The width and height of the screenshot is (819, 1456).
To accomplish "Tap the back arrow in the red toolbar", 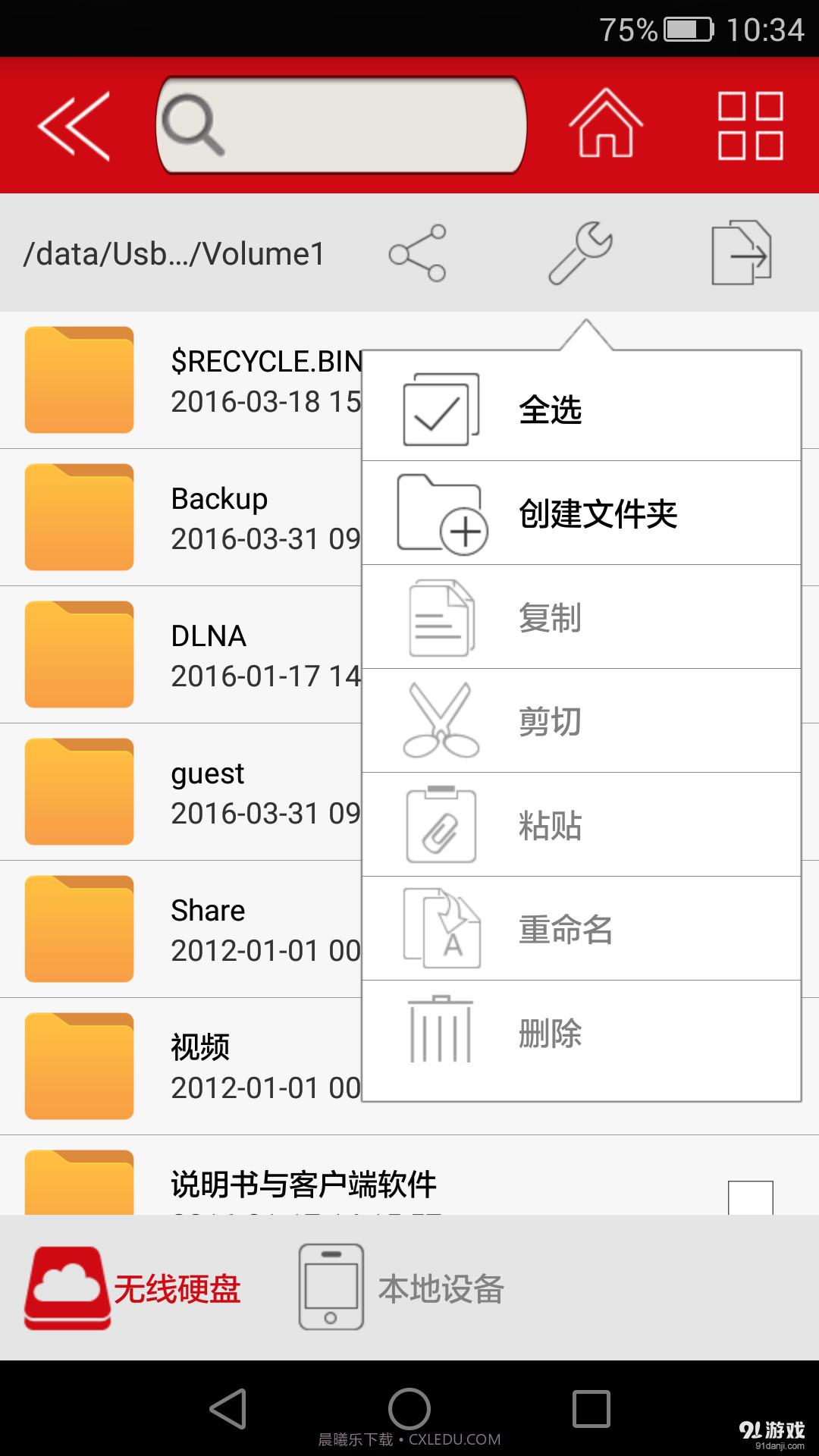I will pyautogui.click(x=72, y=125).
